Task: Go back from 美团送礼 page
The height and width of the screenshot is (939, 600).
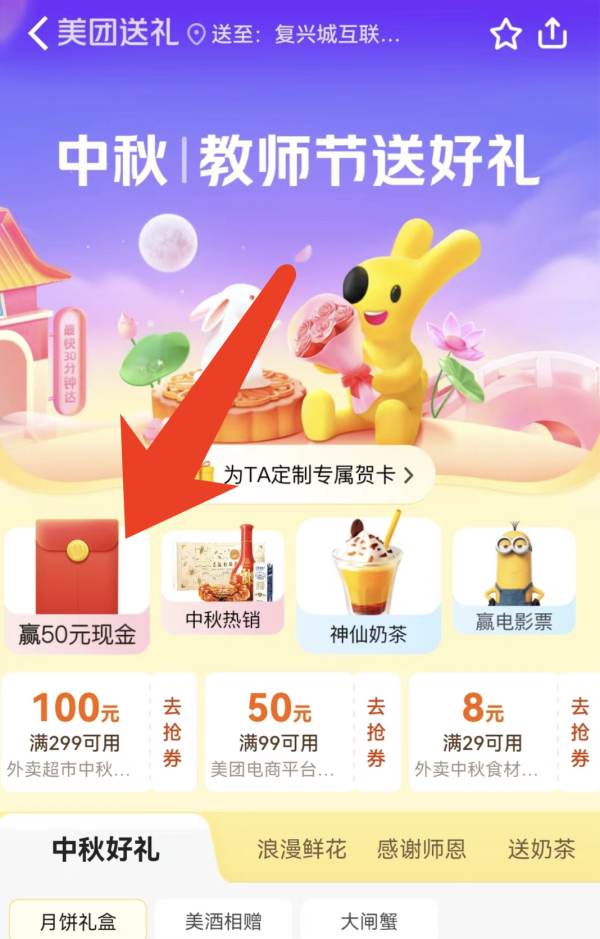Action: click(x=38, y=33)
